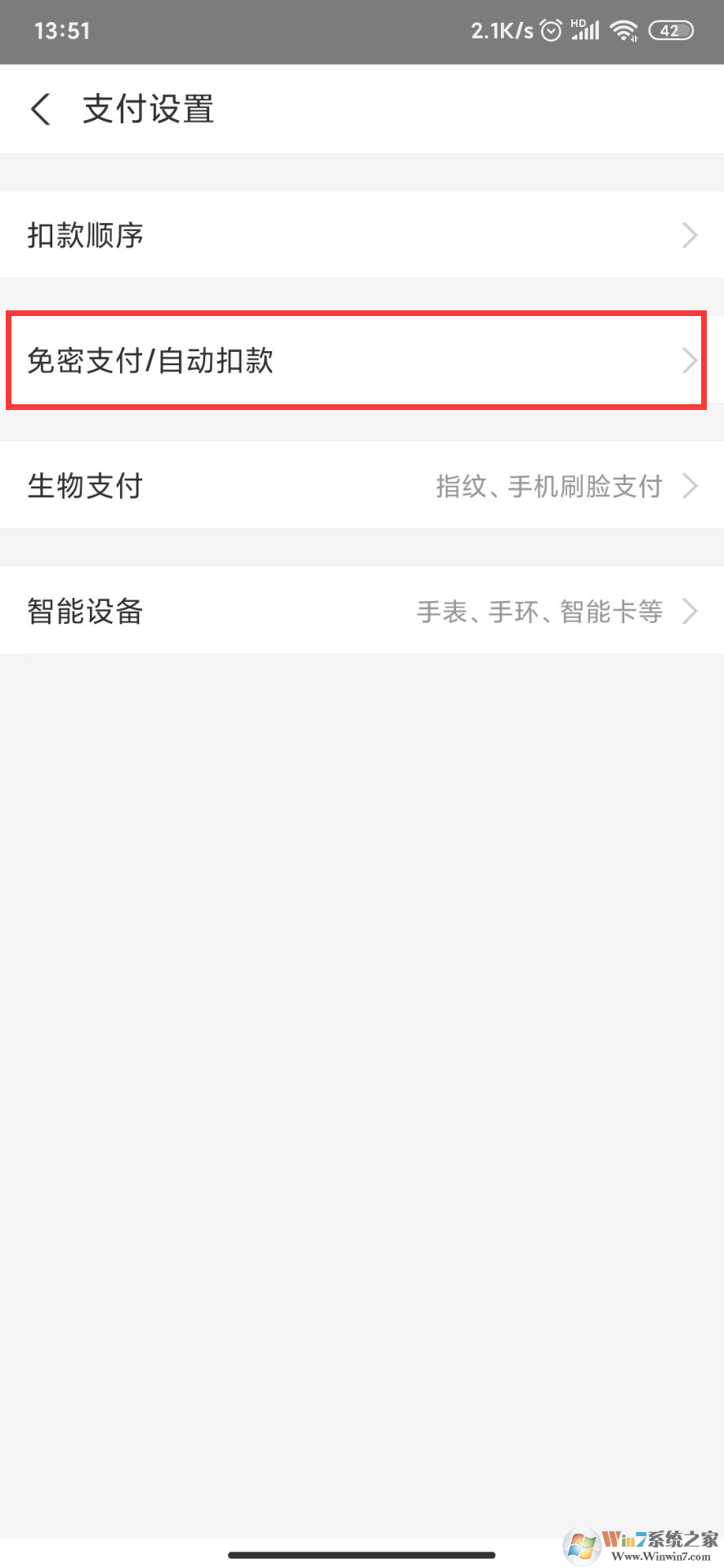Tap the gesture bar at the bottom

(x=362, y=1555)
